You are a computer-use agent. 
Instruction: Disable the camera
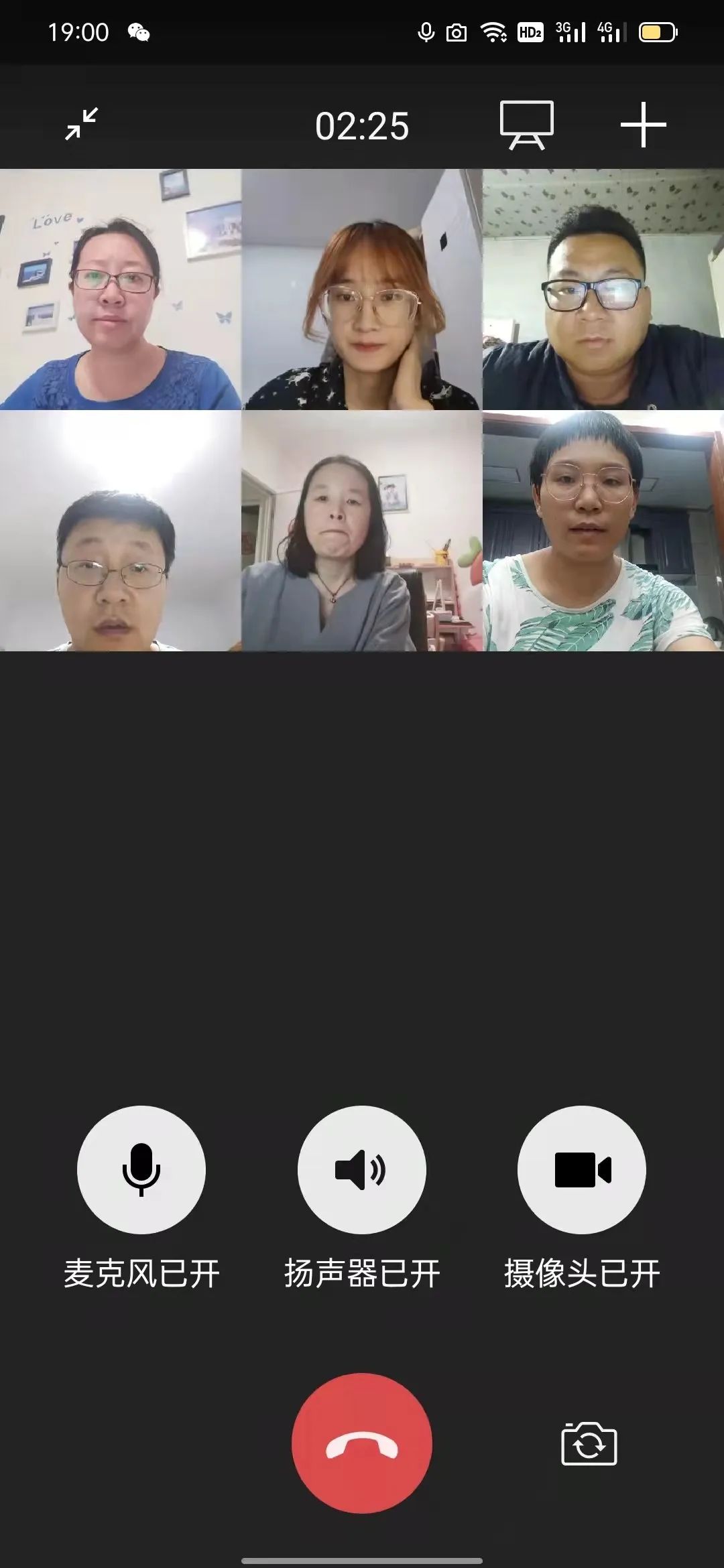tap(582, 1169)
